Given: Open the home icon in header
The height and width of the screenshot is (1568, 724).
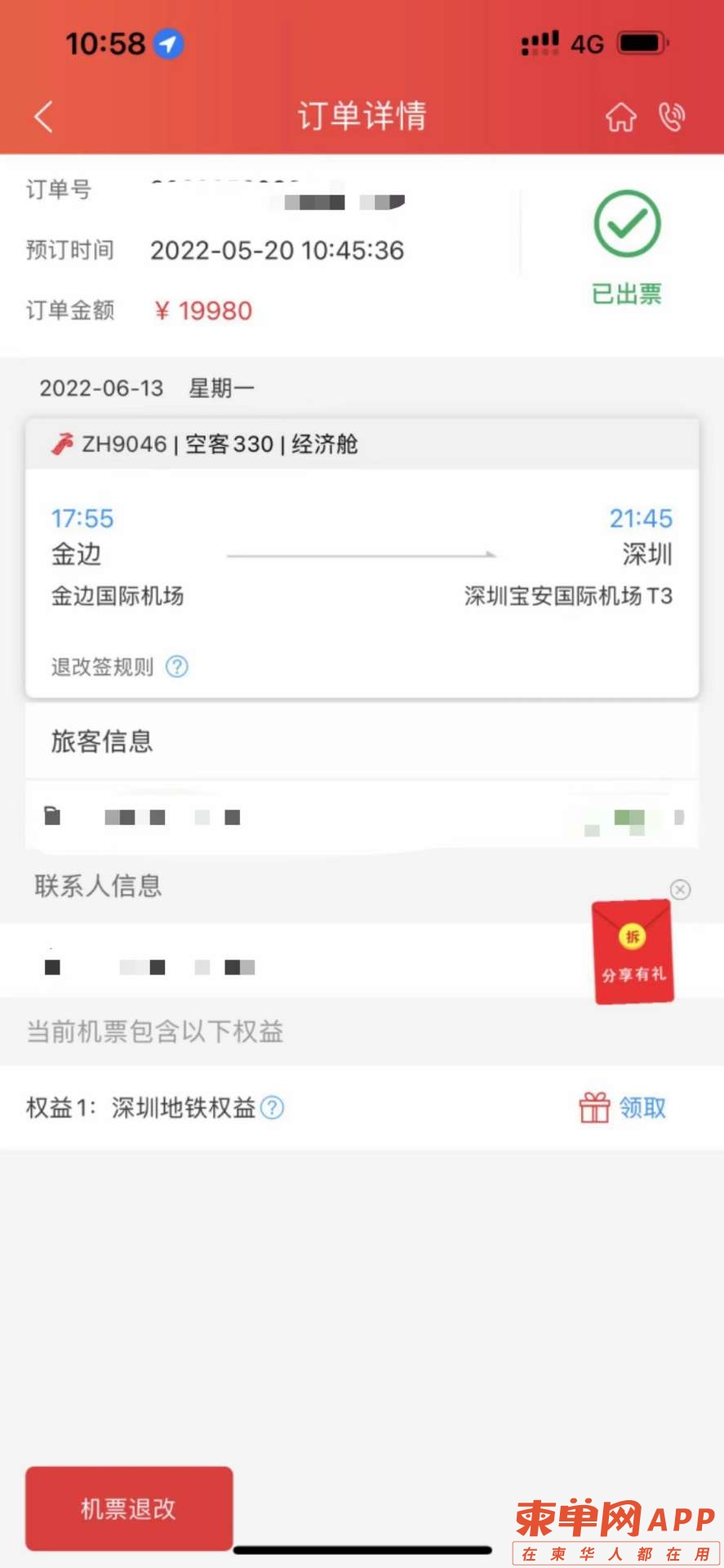Looking at the screenshot, I should tap(620, 117).
